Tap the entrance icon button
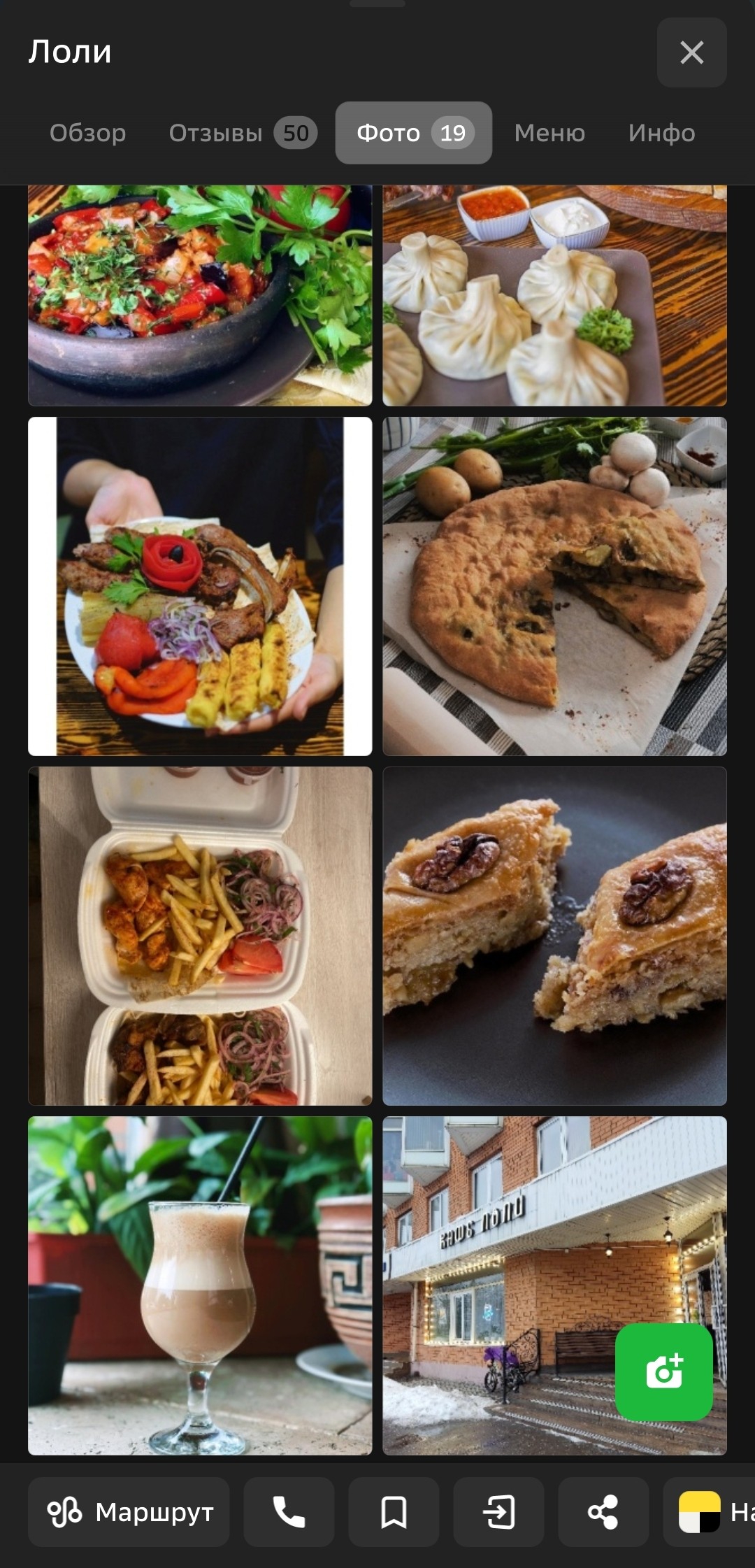 point(498,1512)
